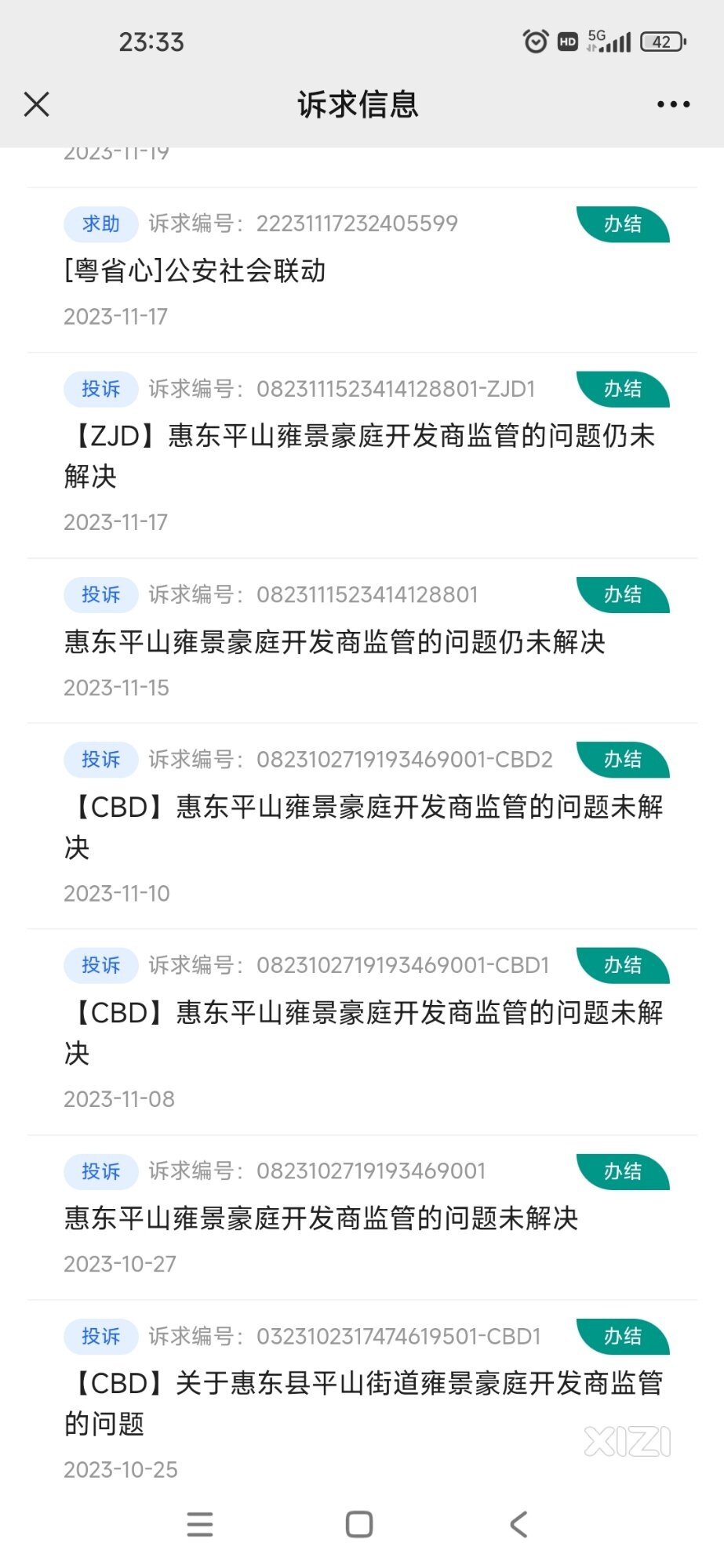
Task: View complaint 0323102317474619501-CBD1
Action: [362, 1399]
